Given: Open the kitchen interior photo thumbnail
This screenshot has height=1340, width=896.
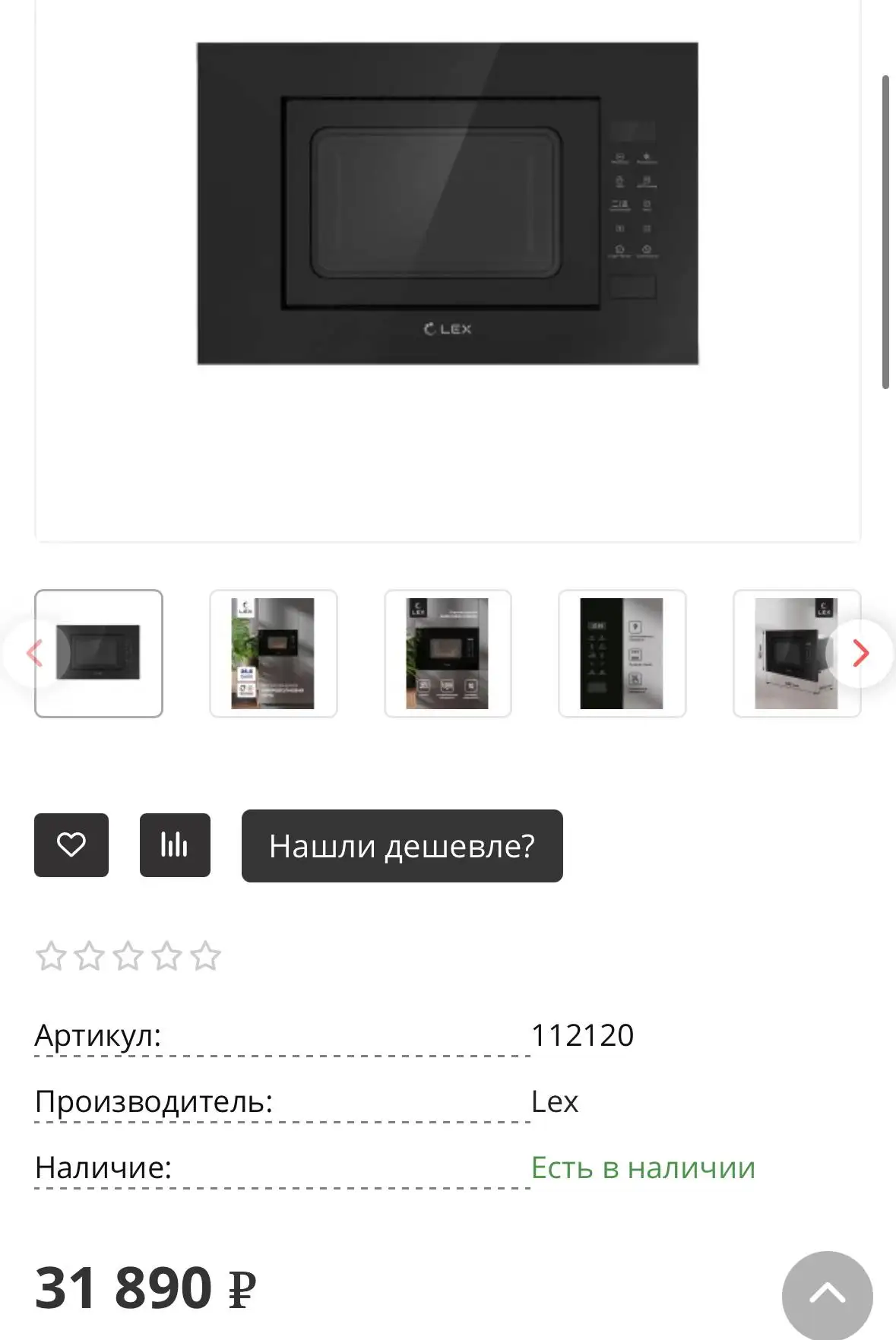Looking at the screenshot, I should click(274, 652).
